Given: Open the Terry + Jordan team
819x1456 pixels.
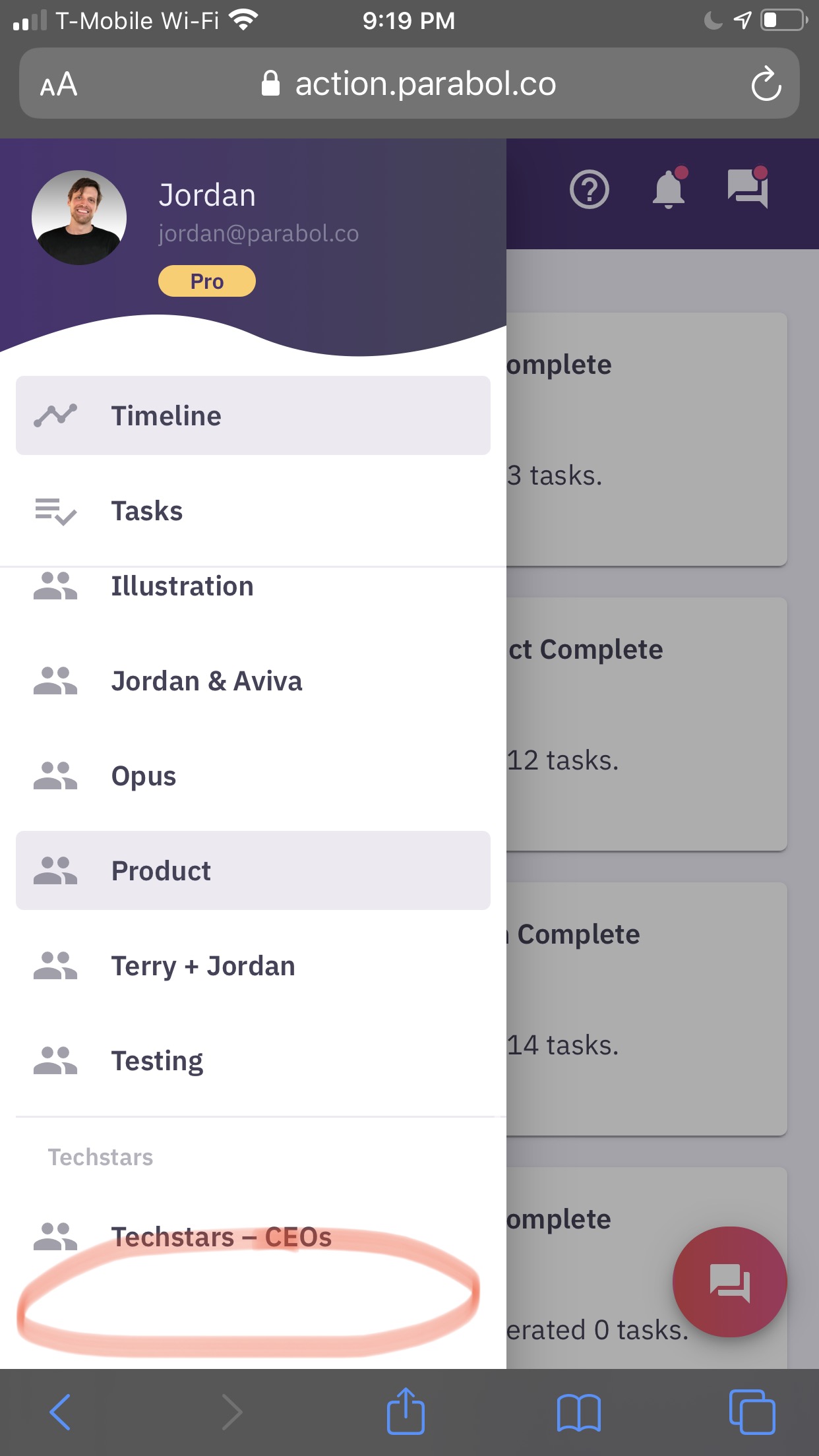Looking at the screenshot, I should click(x=203, y=965).
